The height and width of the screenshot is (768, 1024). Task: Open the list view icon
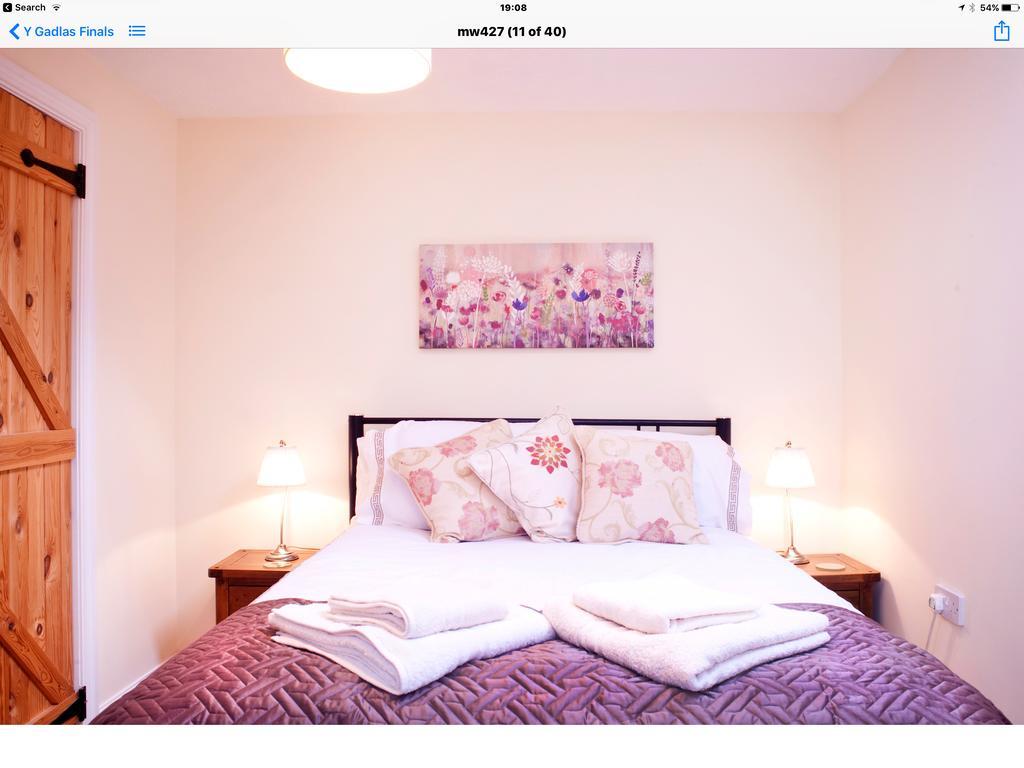137,31
